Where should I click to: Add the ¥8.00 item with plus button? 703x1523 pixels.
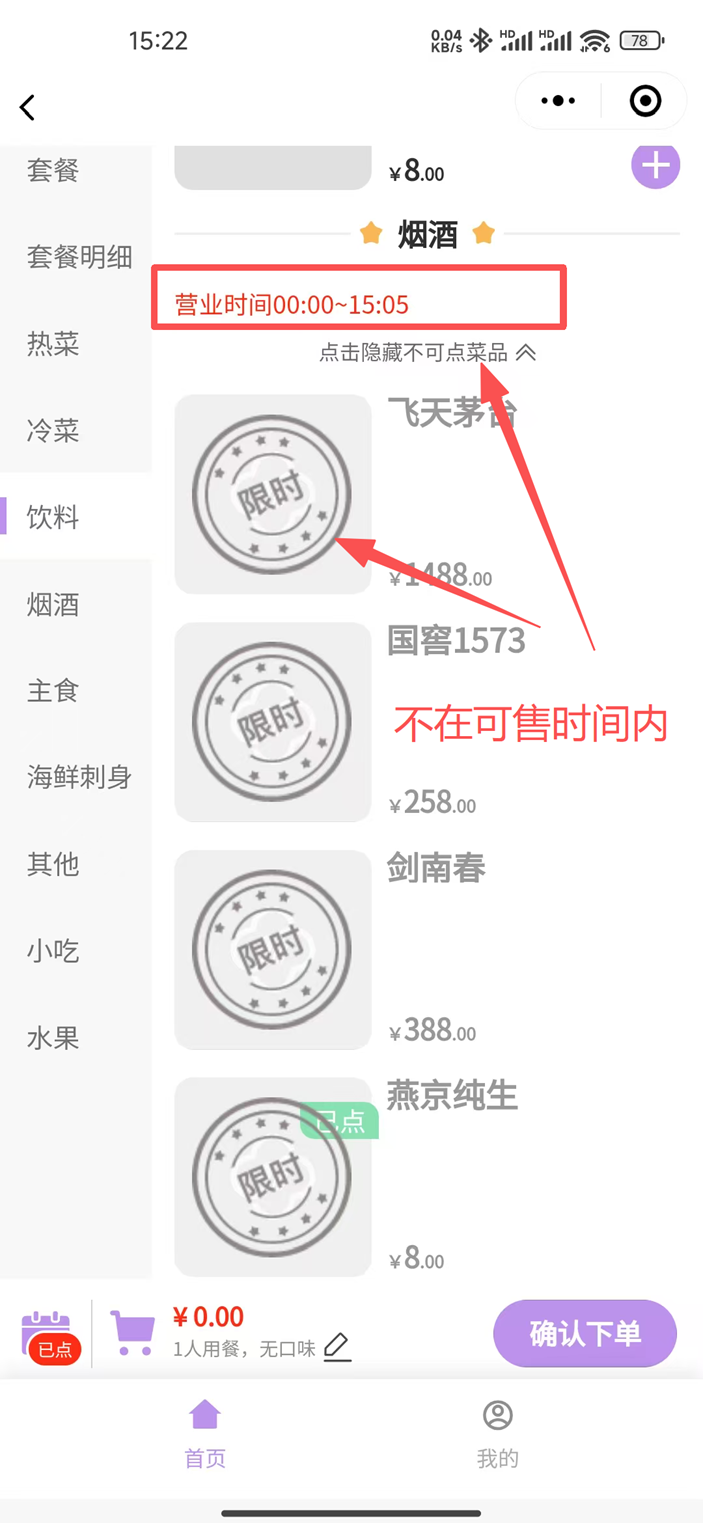point(655,166)
